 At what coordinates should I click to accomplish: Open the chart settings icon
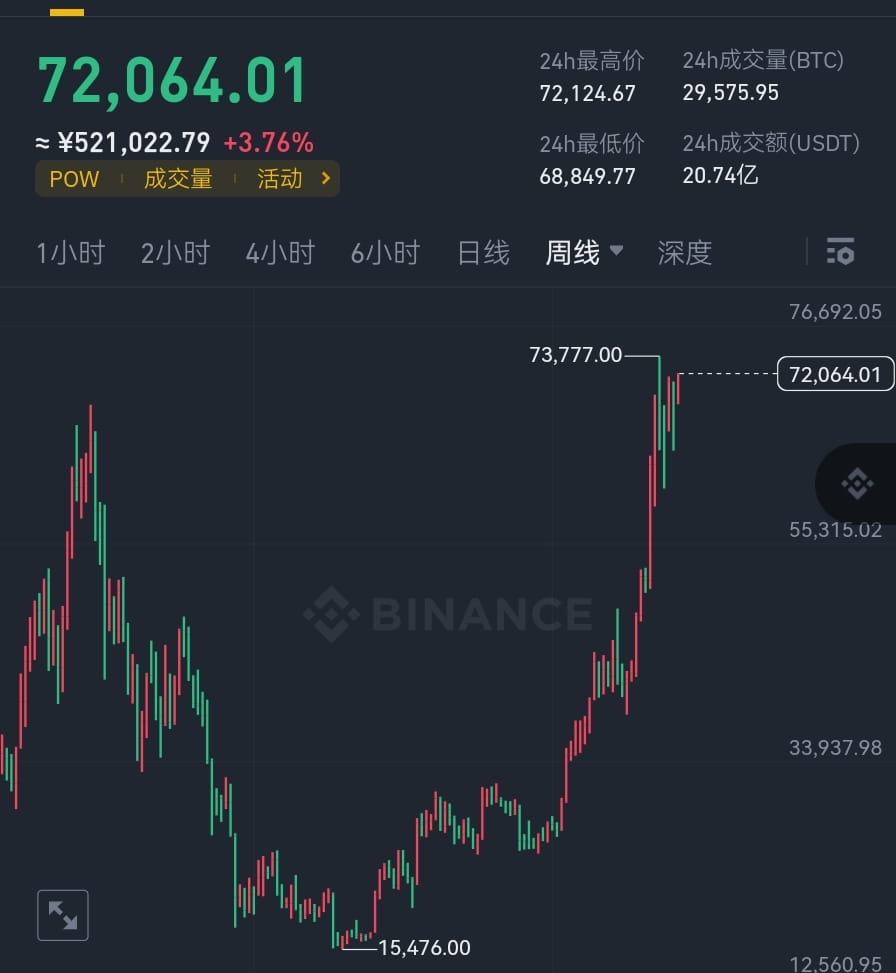840,252
